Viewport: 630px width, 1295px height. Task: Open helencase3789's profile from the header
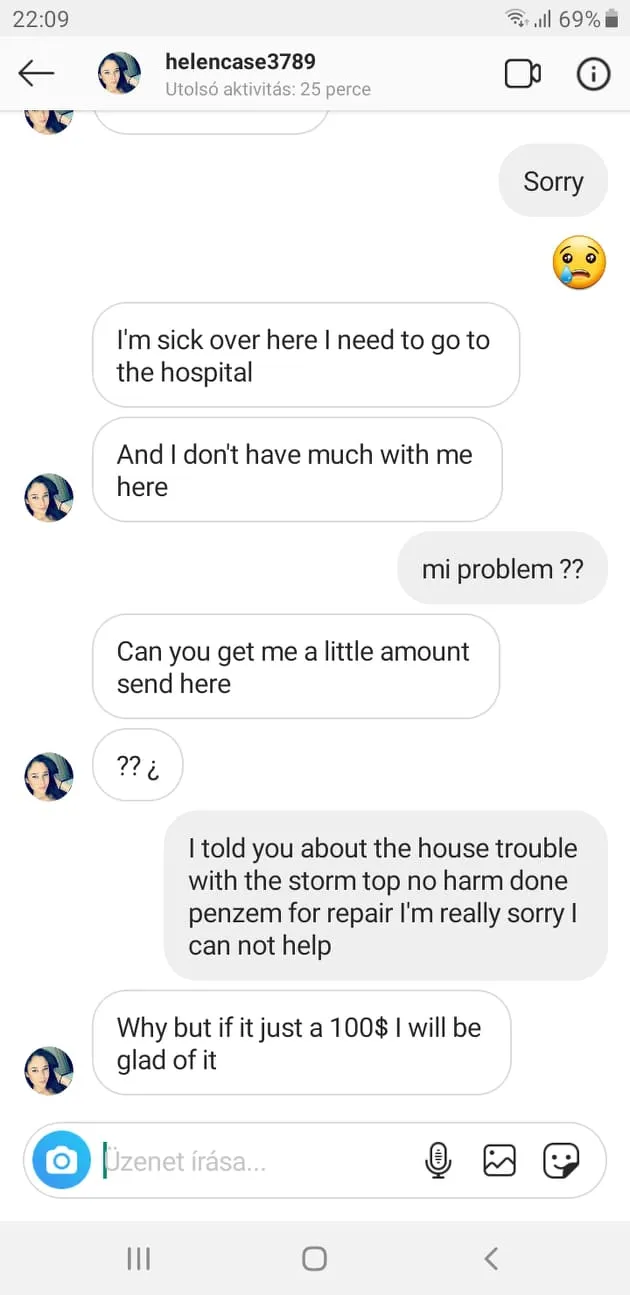[x=240, y=73]
